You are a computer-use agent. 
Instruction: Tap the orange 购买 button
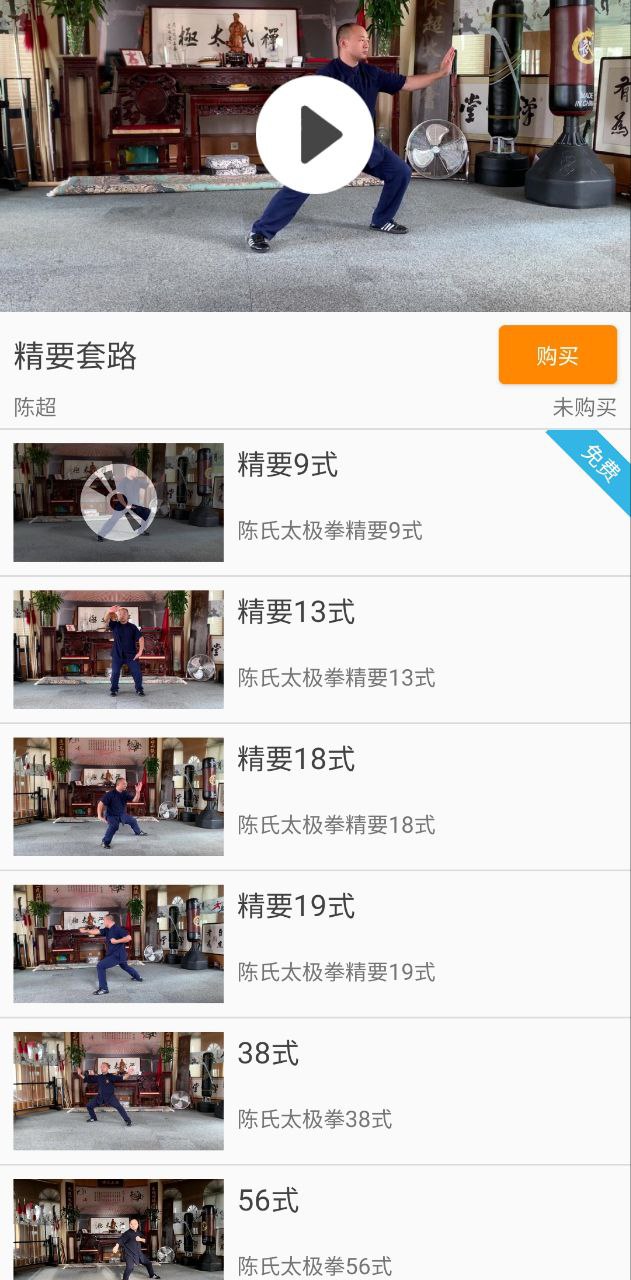(x=557, y=355)
